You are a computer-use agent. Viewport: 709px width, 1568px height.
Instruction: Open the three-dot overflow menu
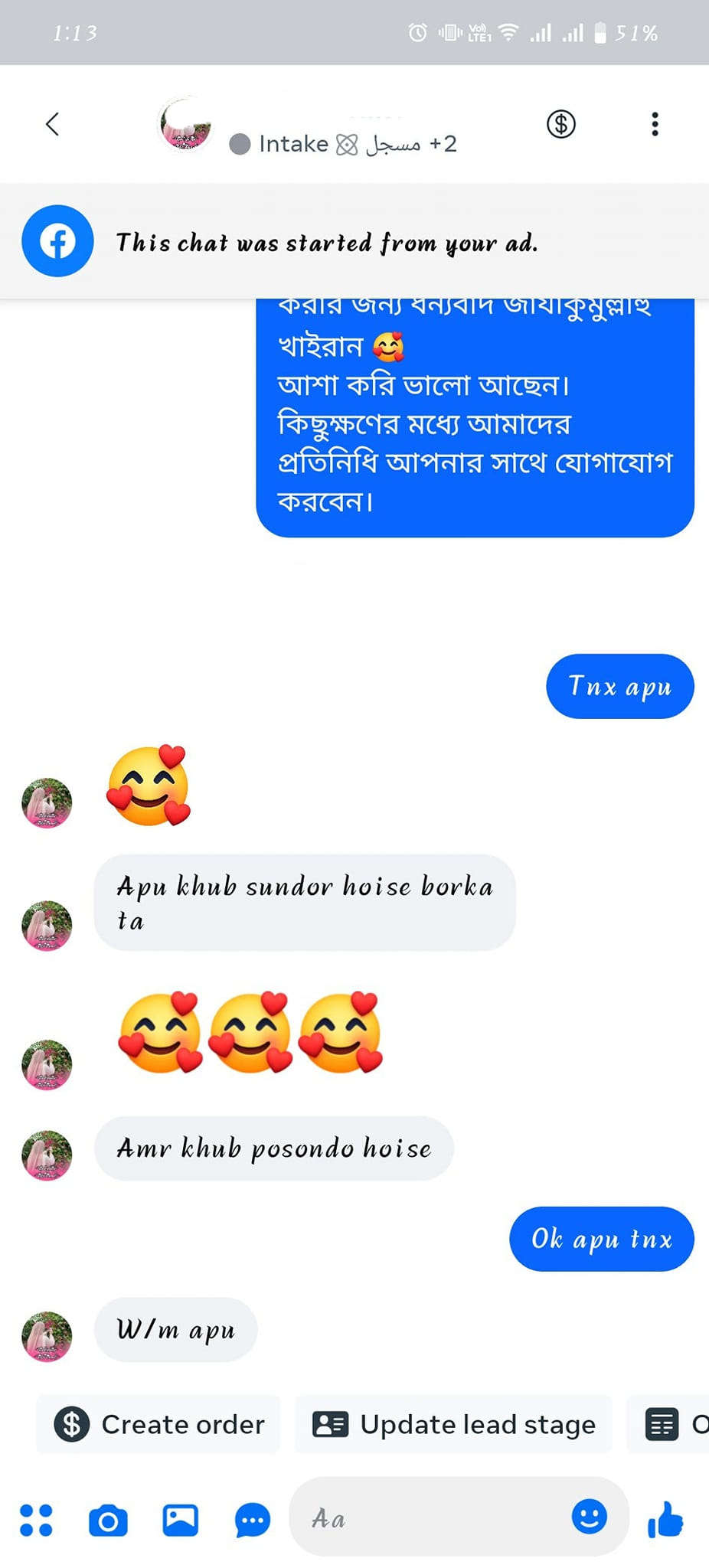pyautogui.click(x=655, y=124)
